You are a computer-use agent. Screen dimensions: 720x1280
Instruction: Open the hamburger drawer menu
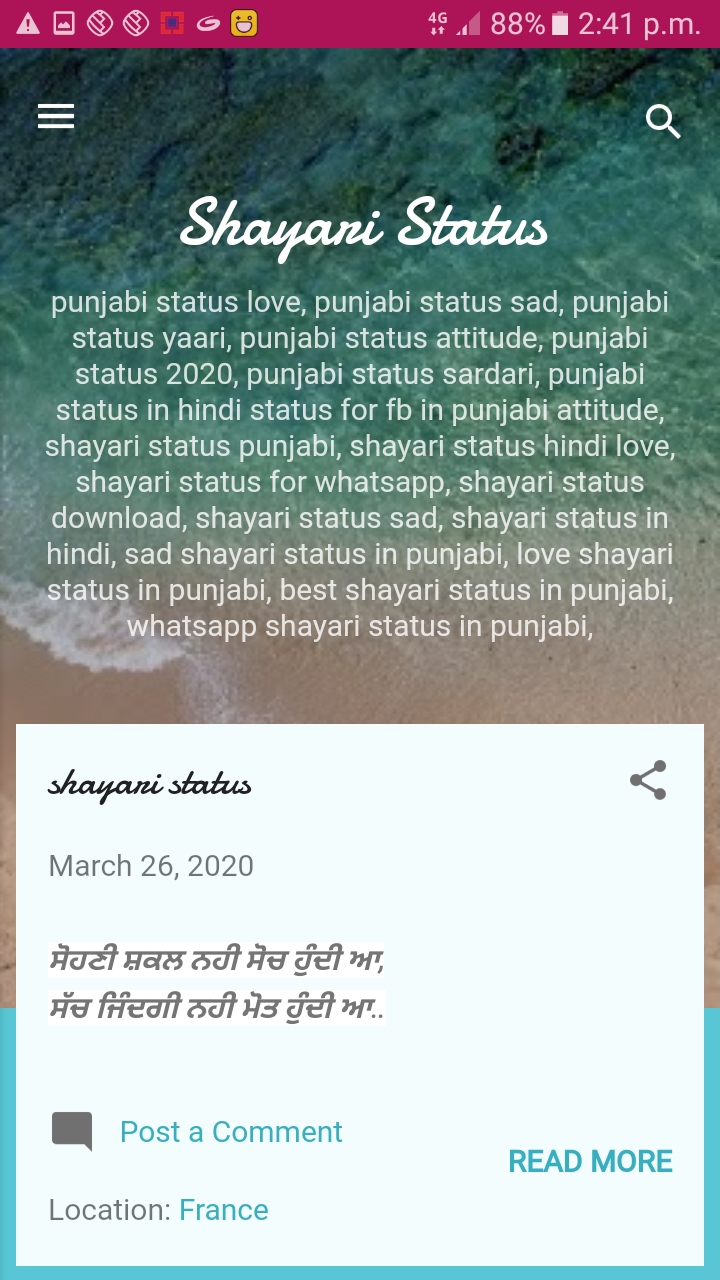point(56,117)
